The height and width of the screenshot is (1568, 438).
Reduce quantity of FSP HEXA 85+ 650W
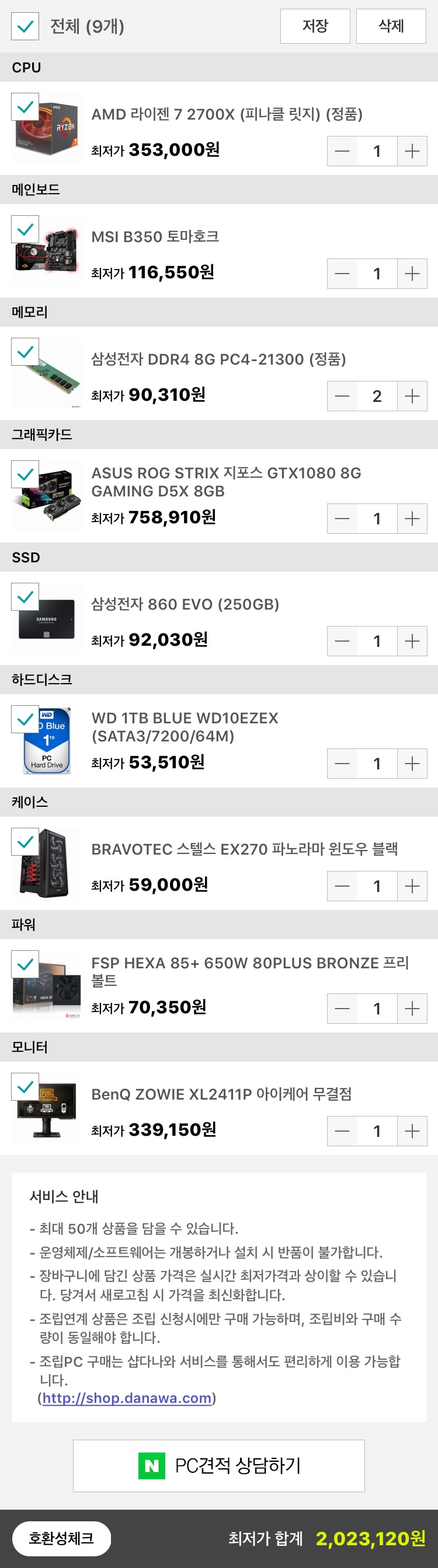(x=342, y=1009)
